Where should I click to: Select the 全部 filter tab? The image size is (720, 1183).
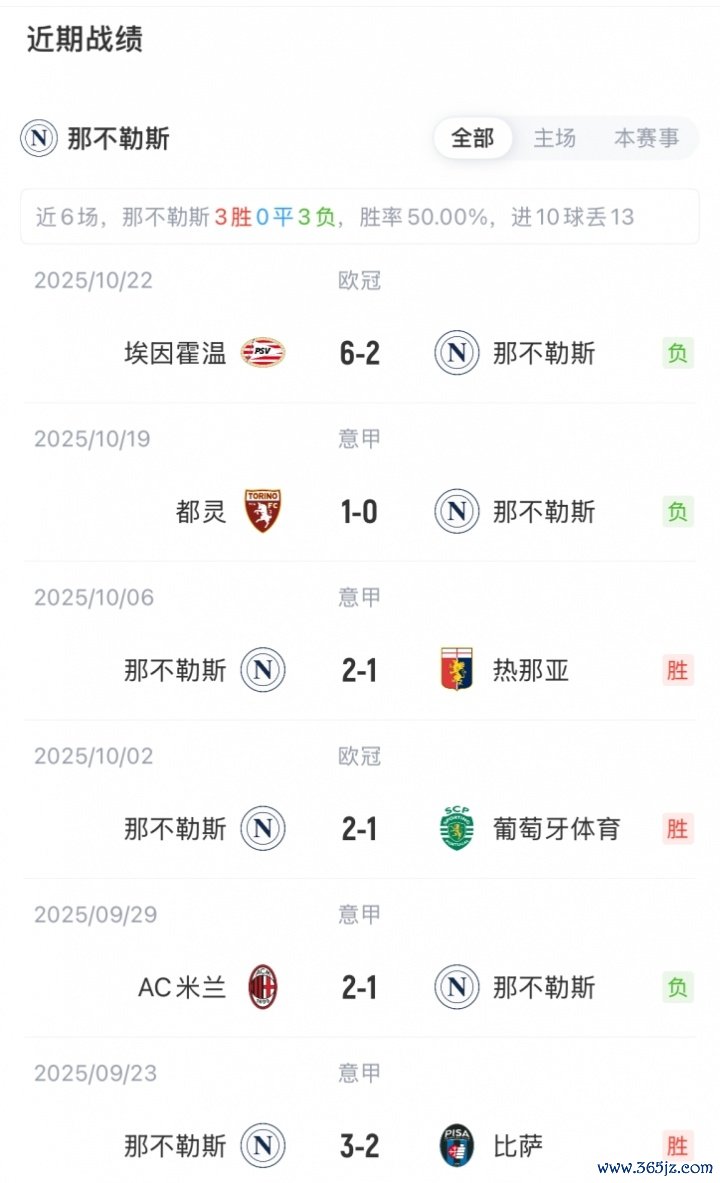click(472, 138)
